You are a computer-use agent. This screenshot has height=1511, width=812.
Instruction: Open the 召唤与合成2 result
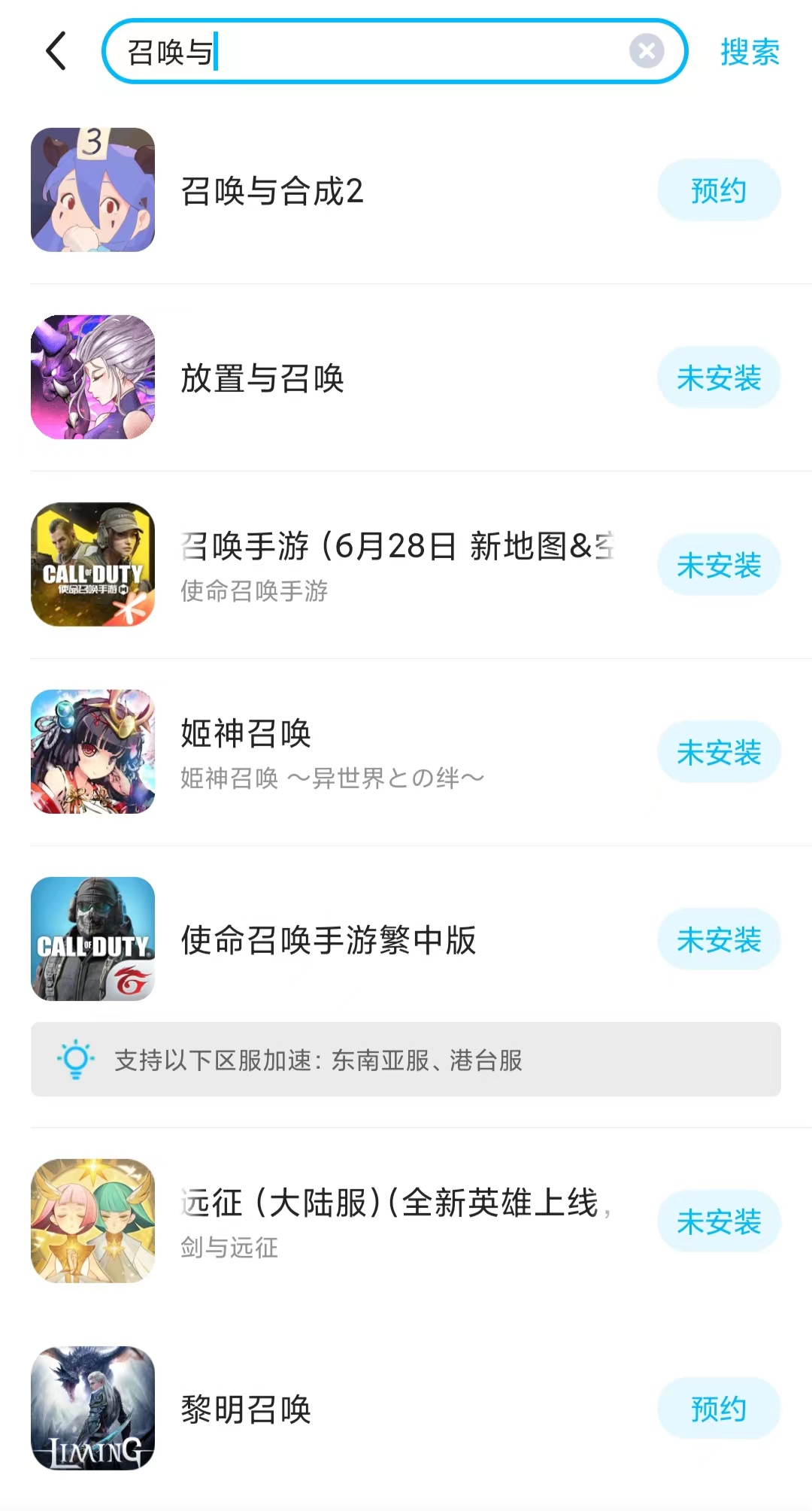[x=272, y=191]
